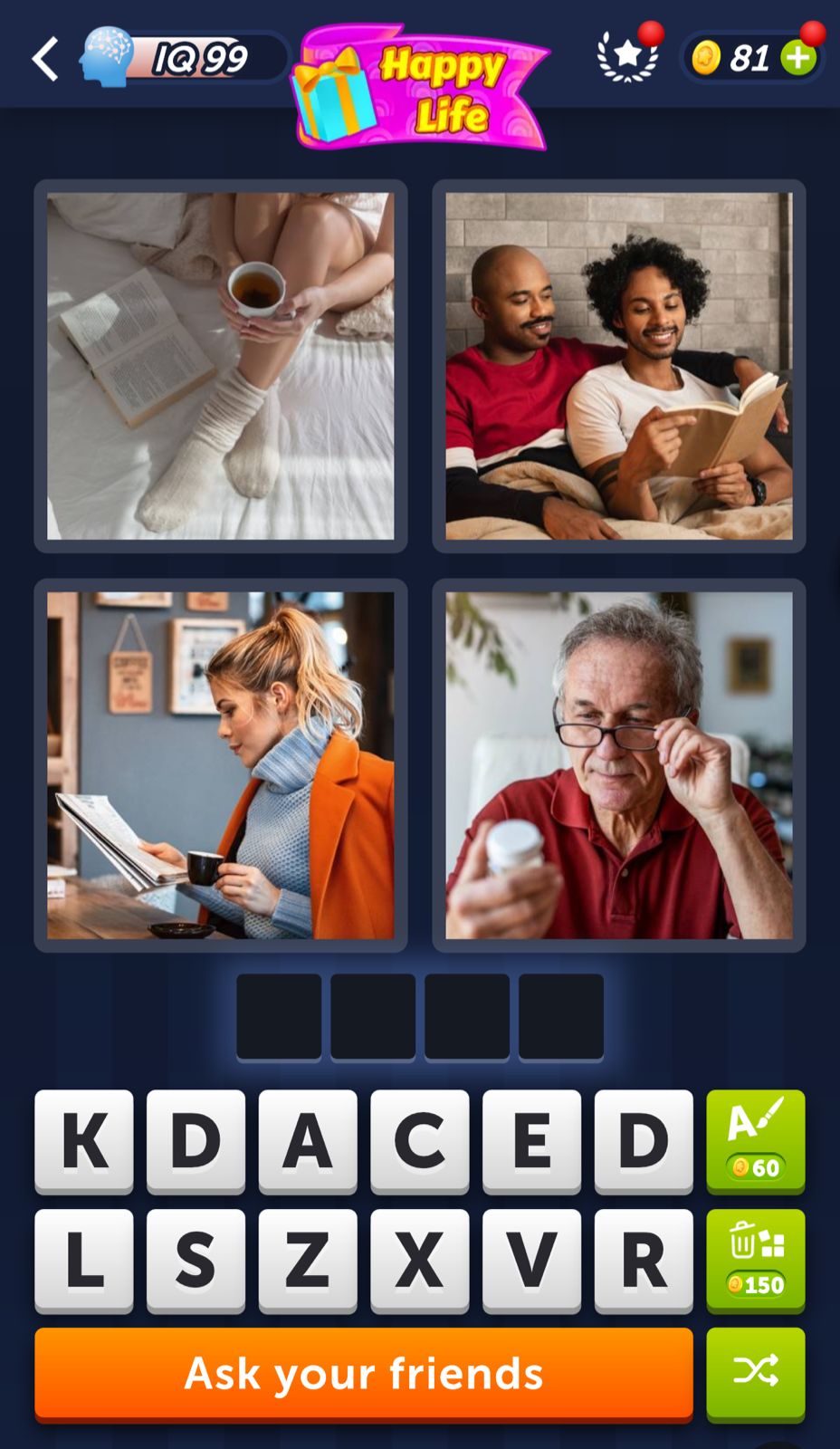Go back using the arrow icon
Image resolution: width=840 pixels, height=1449 pixels.
tap(45, 60)
